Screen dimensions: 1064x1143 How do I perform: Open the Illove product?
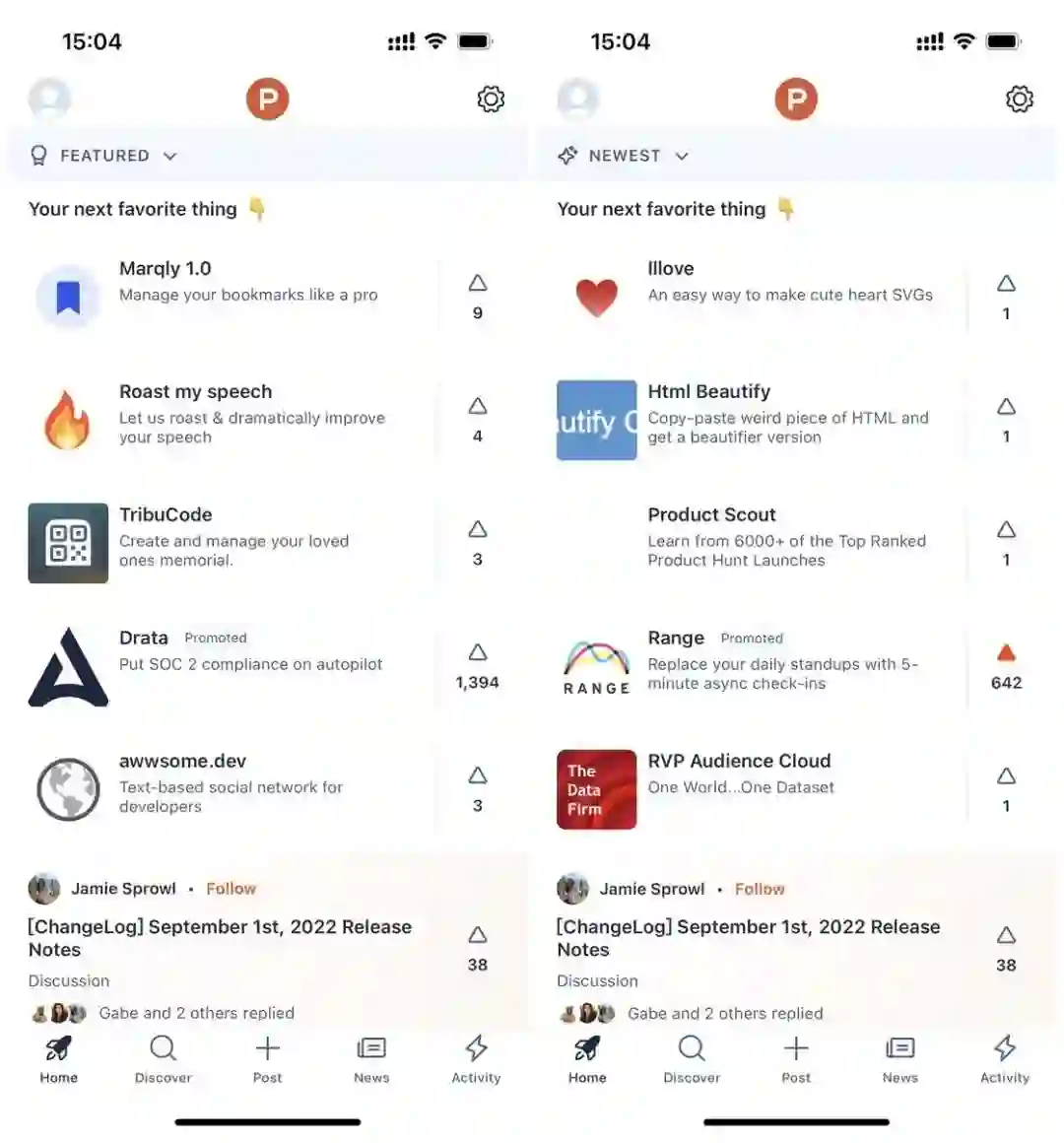point(789,281)
